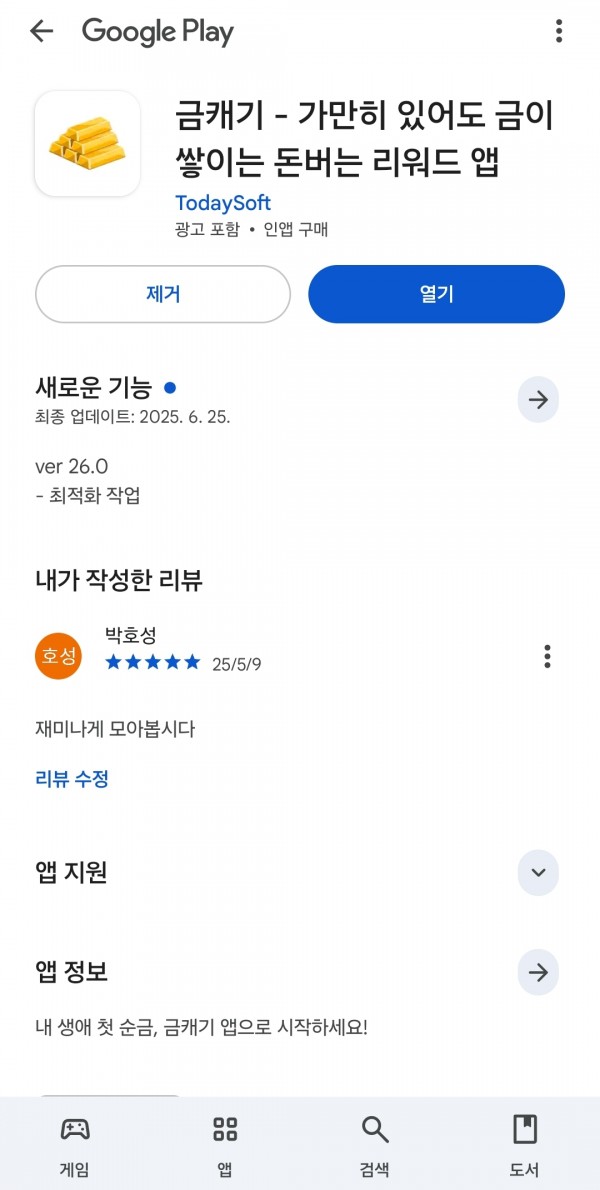Switch to the 게임 tab
The height and width of the screenshot is (1190, 600).
(x=75, y=1145)
